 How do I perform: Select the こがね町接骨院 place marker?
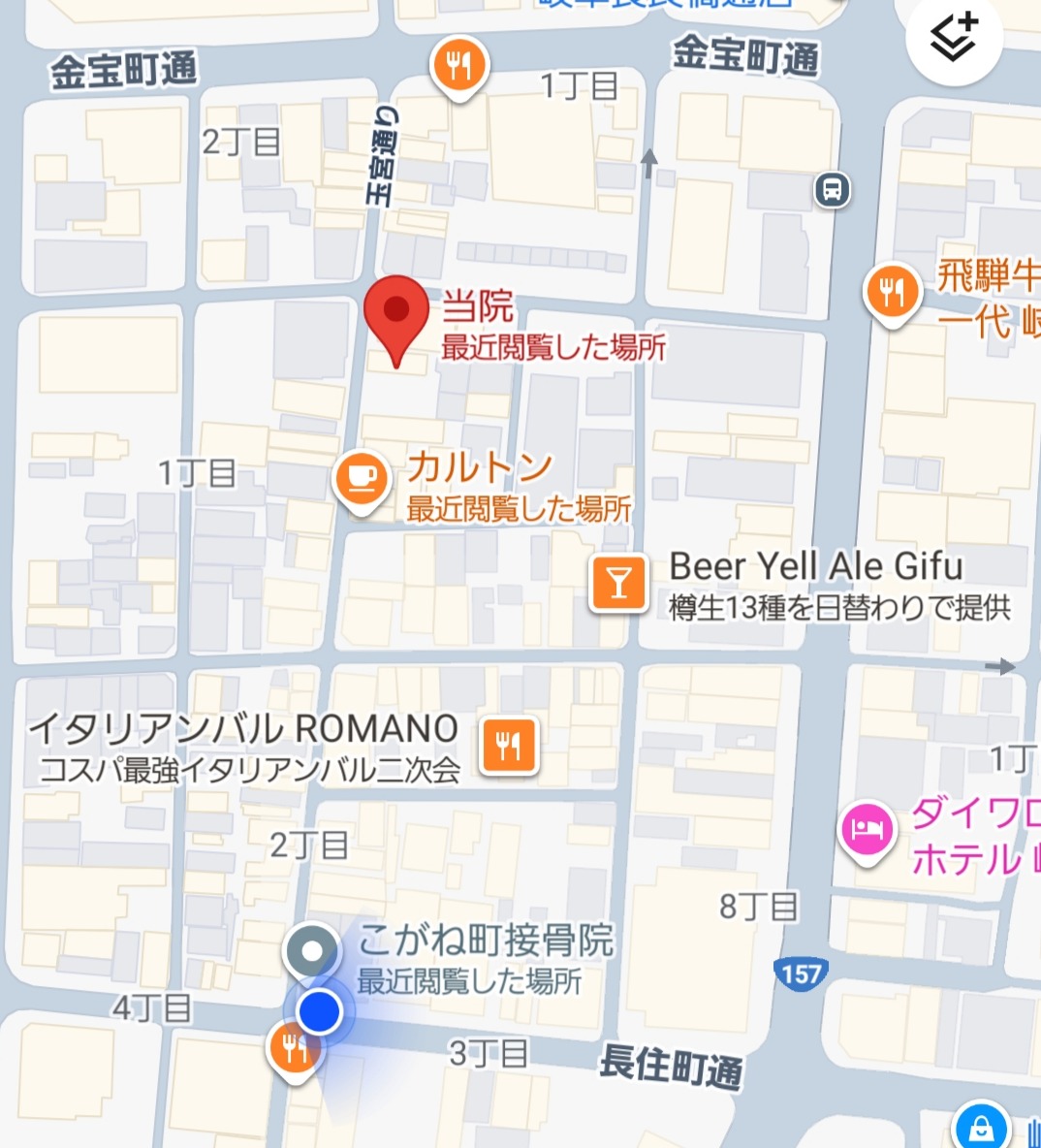(x=312, y=951)
